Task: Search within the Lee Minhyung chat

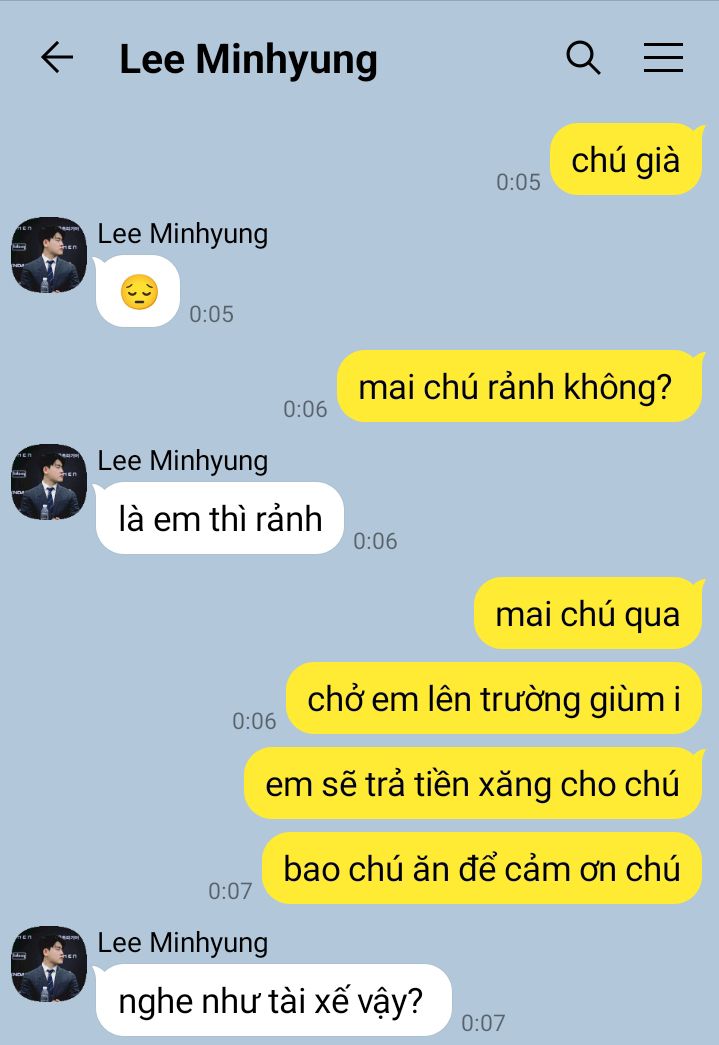Action: coord(583,58)
